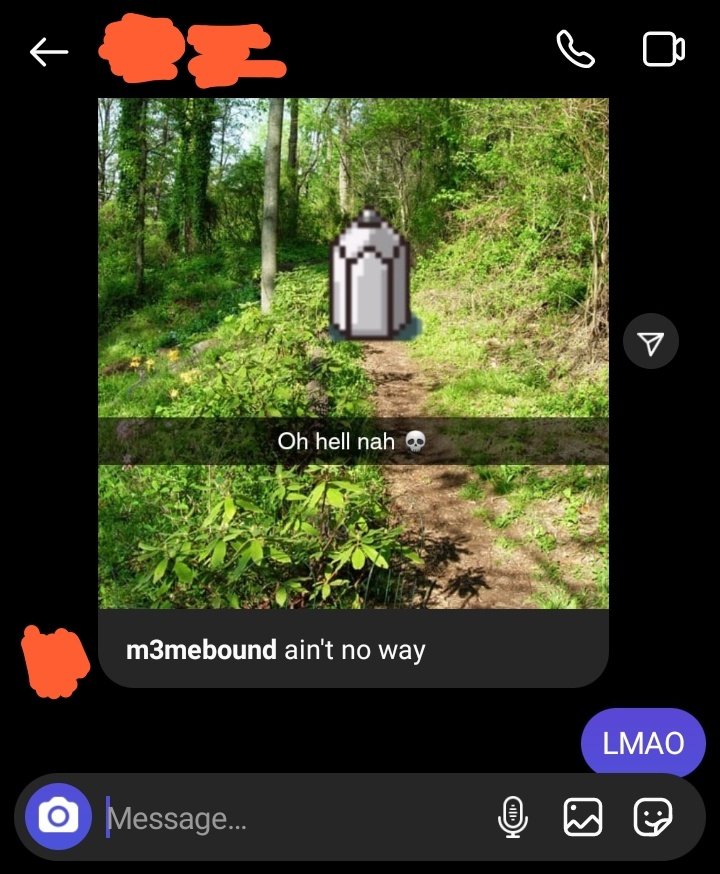Record a voice message
The width and height of the screenshot is (720, 874).
(512, 818)
